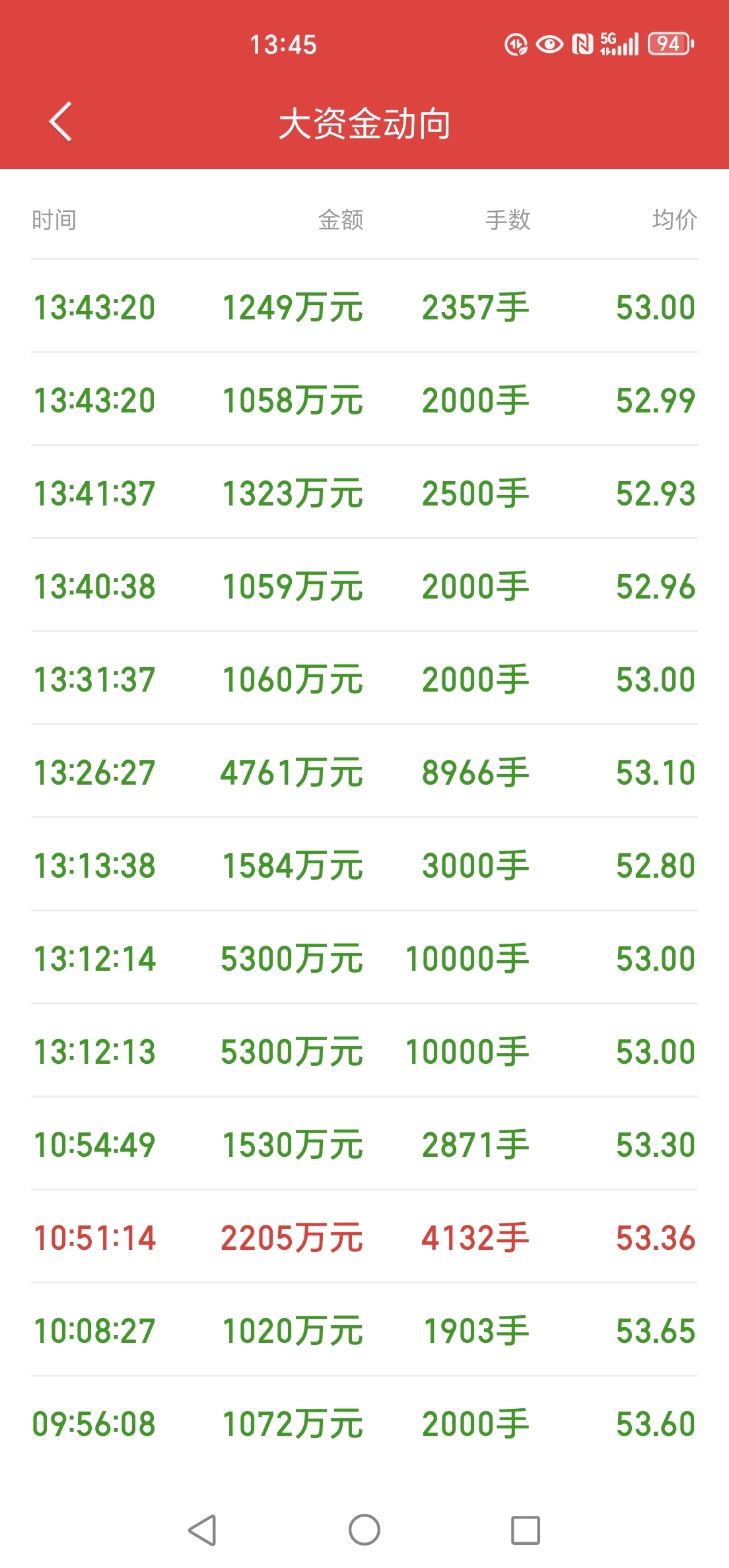
Task: Go back from 大资金动向 page
Action: pos(60,122)
